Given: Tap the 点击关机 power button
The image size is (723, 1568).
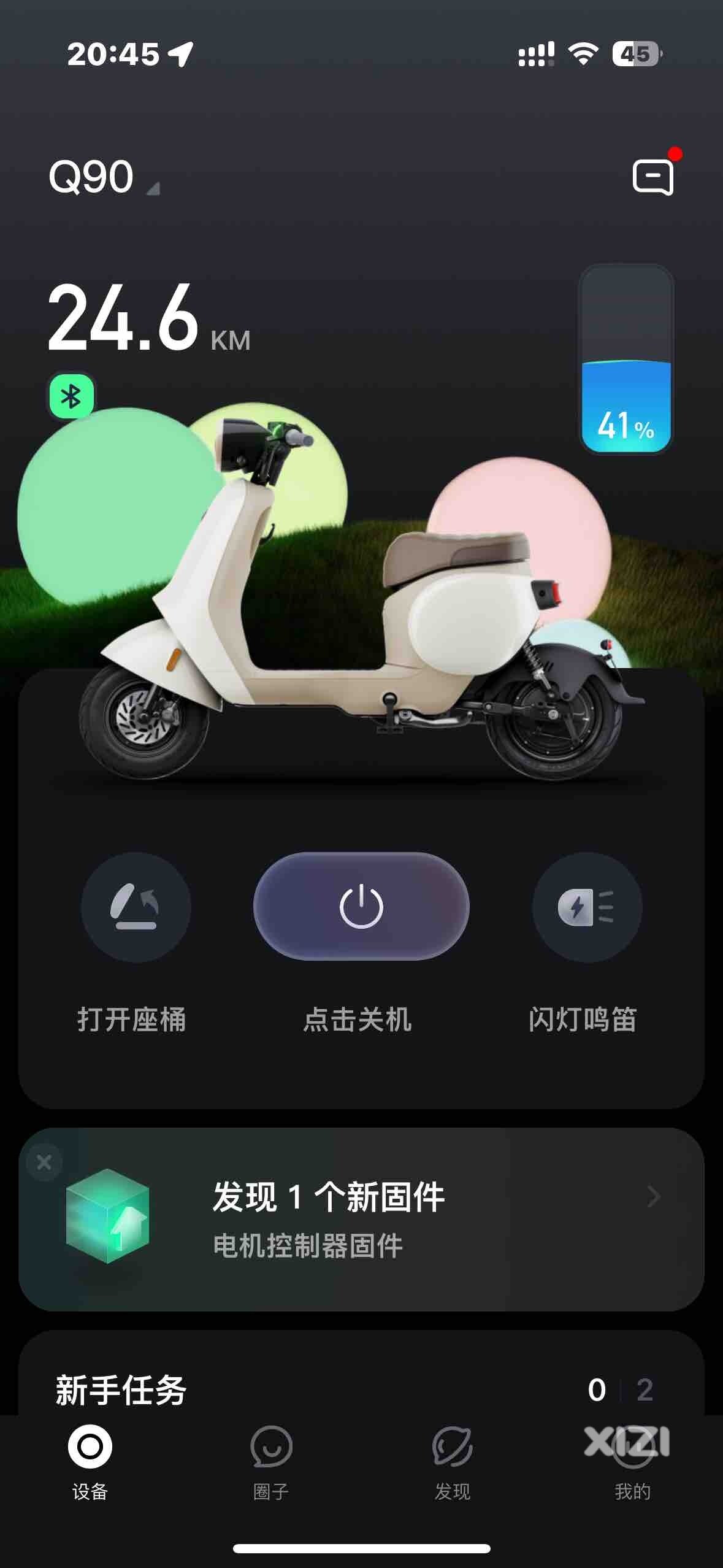Looking at the screenshot, I should 361,906.
